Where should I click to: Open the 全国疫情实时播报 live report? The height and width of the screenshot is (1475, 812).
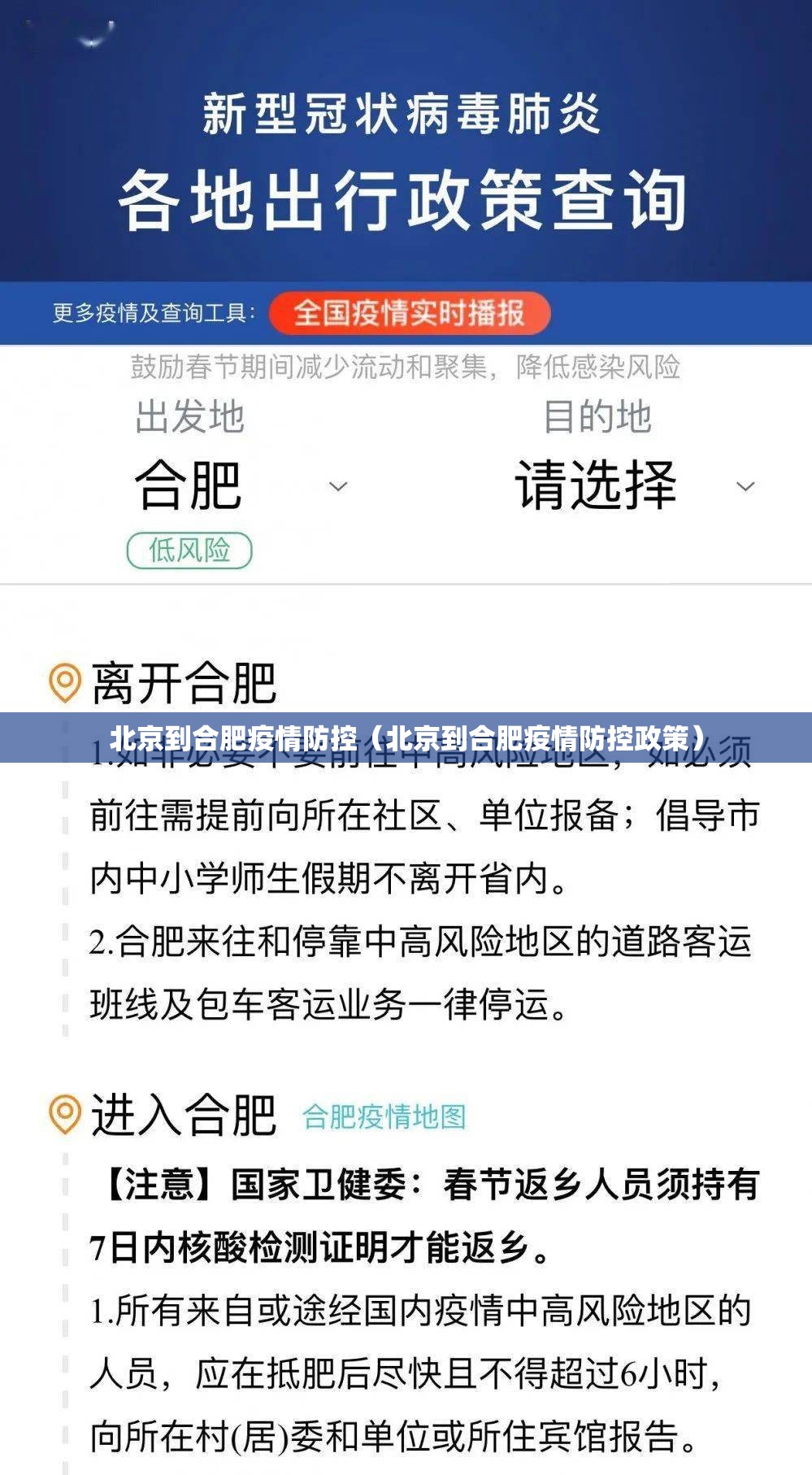409,313
